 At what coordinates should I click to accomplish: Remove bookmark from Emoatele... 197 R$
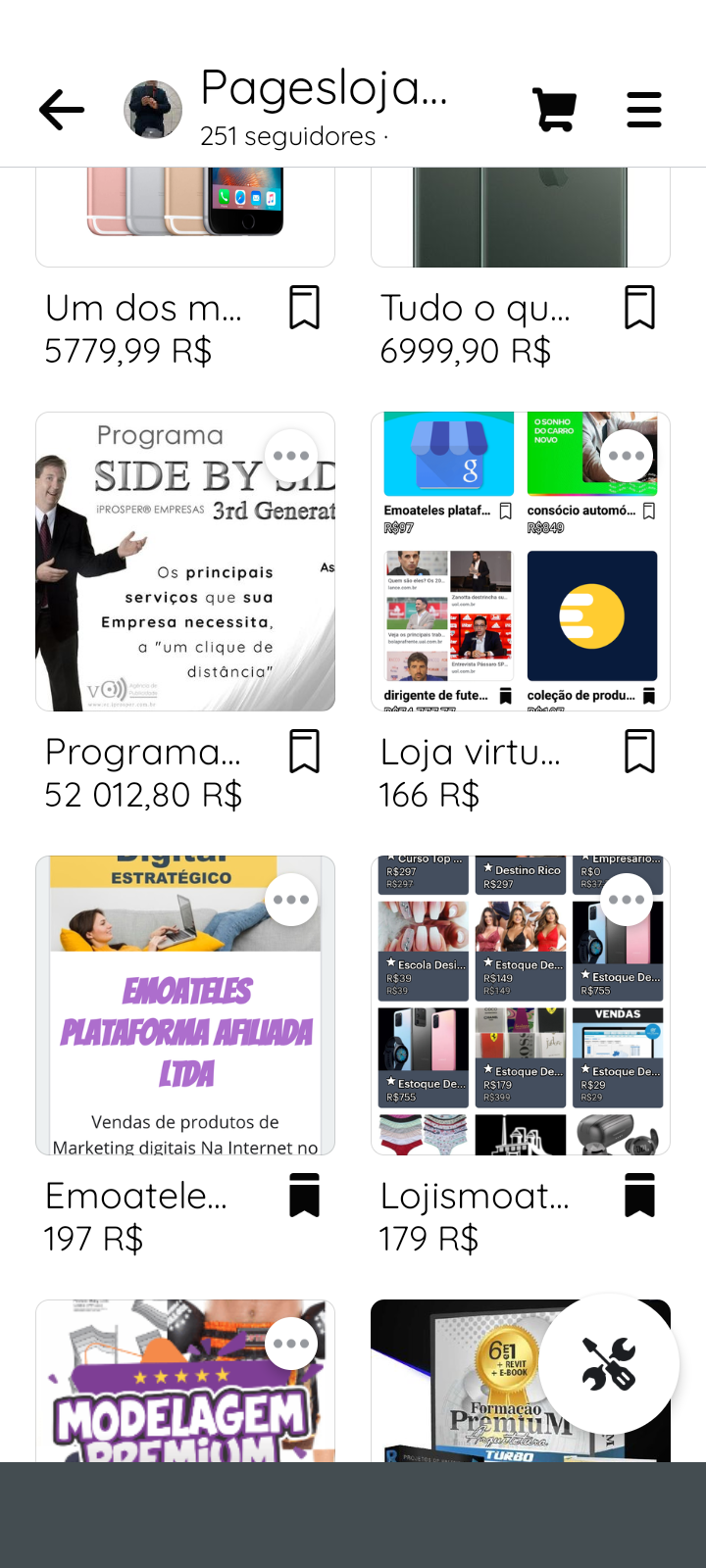305,1196
